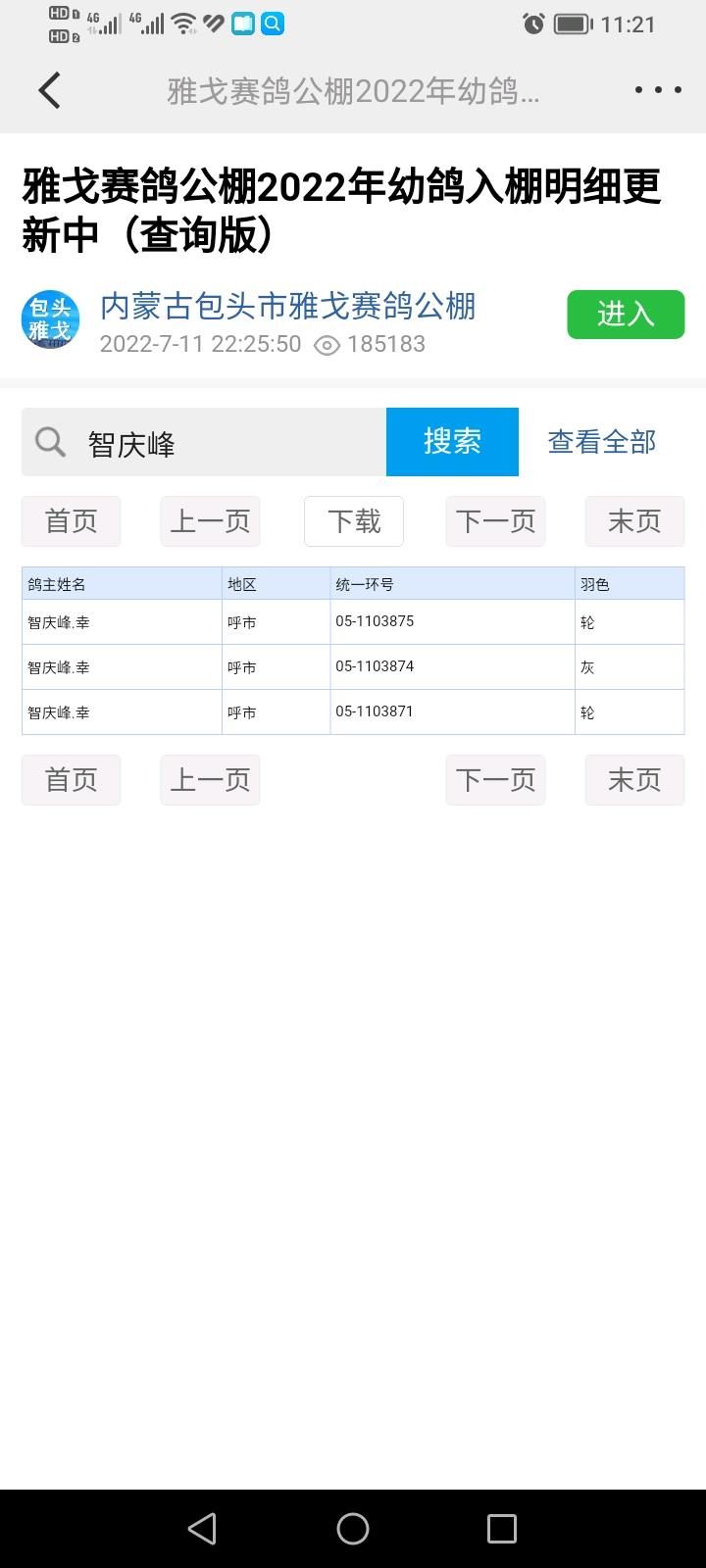Open the three-dot overflow menu
Viewport: 706px width, 1568px height.
(658, 90)
